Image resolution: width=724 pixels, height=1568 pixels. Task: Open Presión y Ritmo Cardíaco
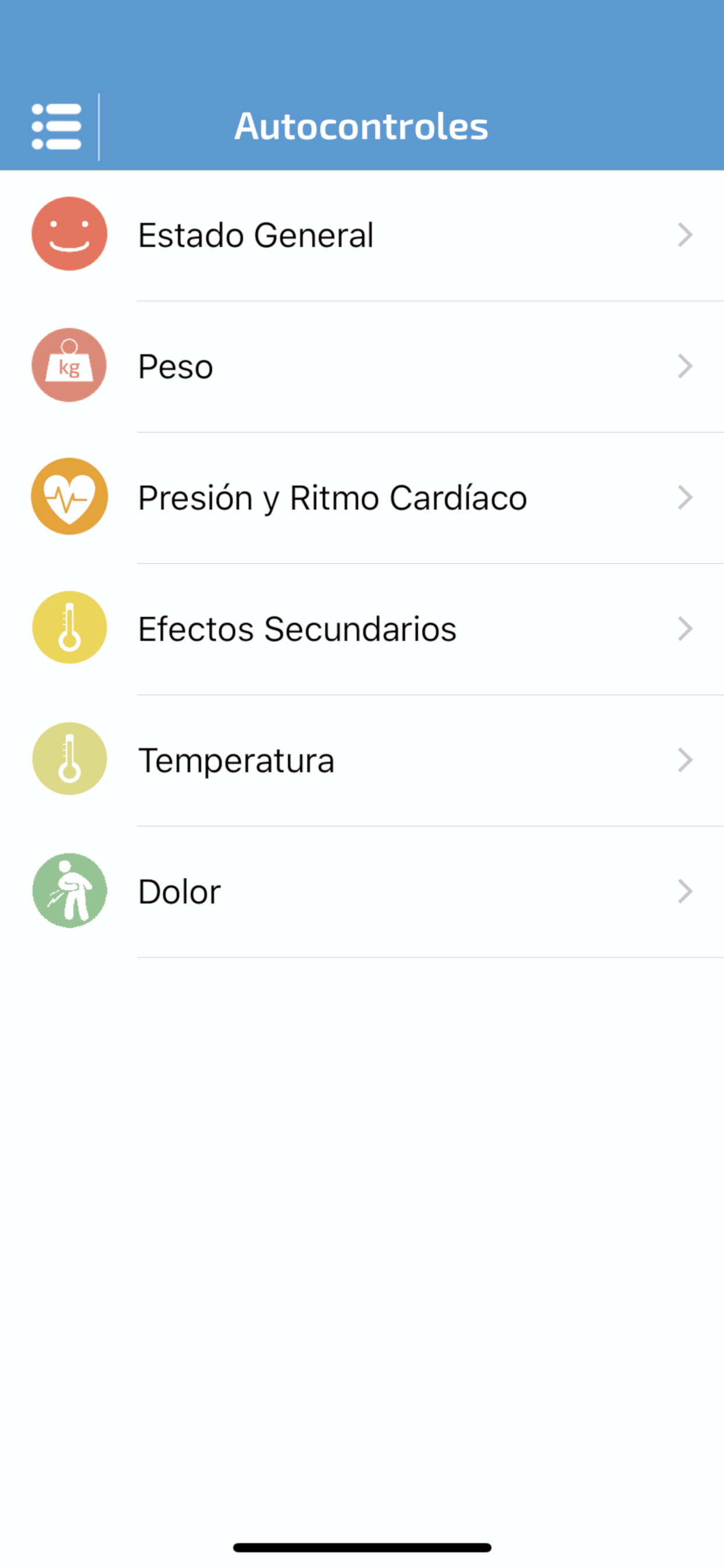click(x=362, y=498)
